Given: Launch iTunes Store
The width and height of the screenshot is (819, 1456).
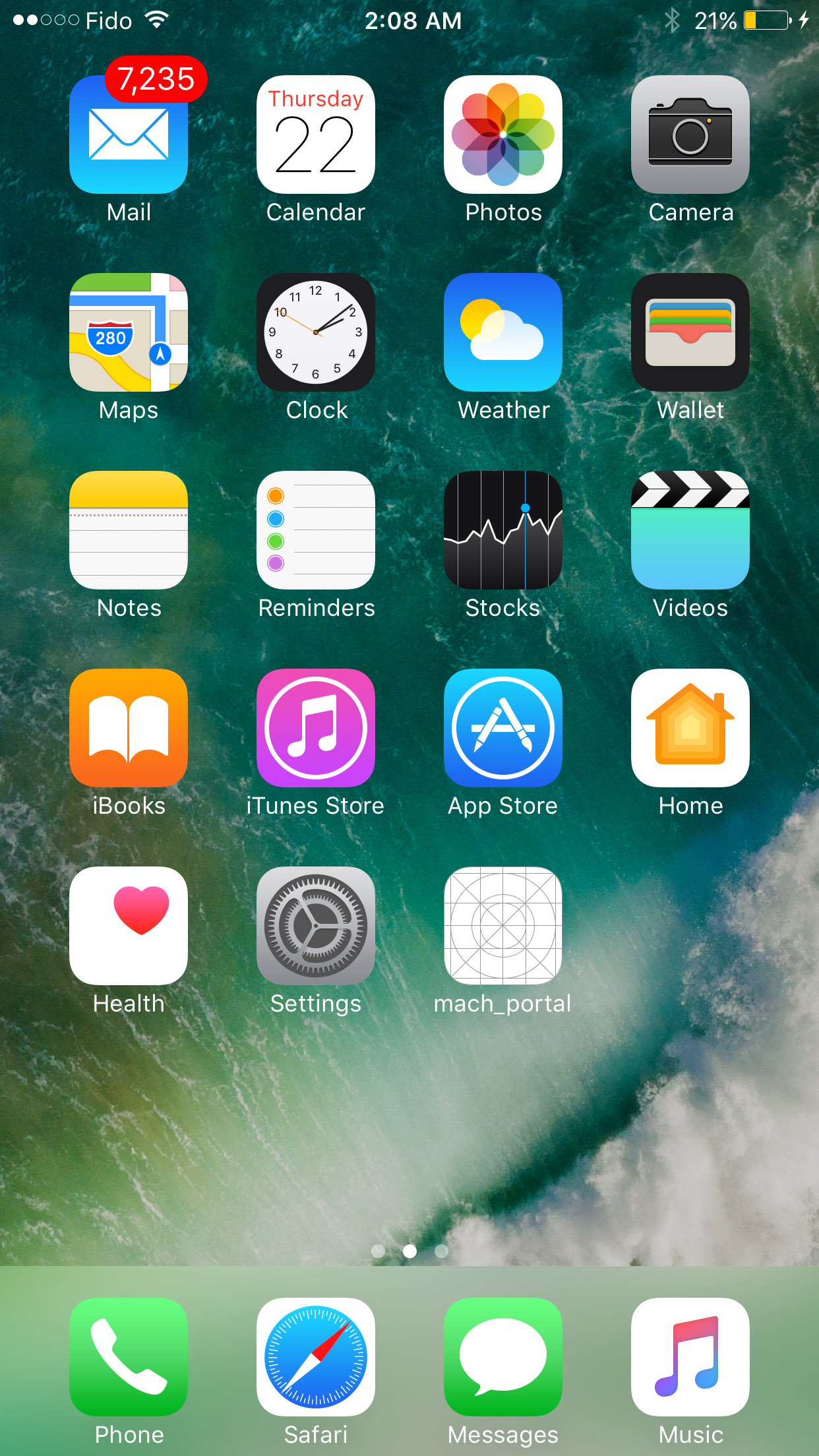Looking at the screenshot, I should [x=315, y=728].
